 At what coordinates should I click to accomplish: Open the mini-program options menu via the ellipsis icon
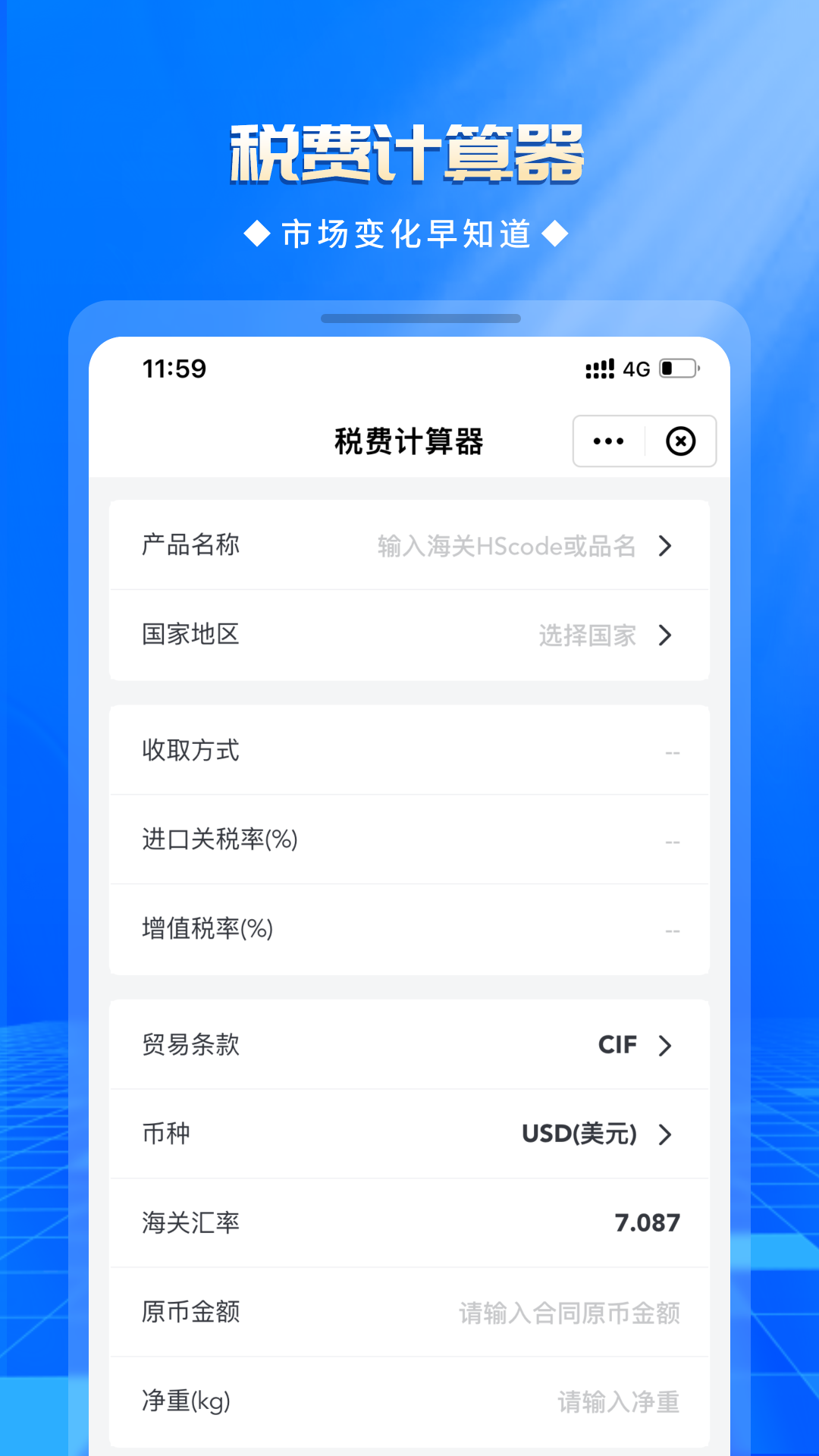[x=609, y=441]
